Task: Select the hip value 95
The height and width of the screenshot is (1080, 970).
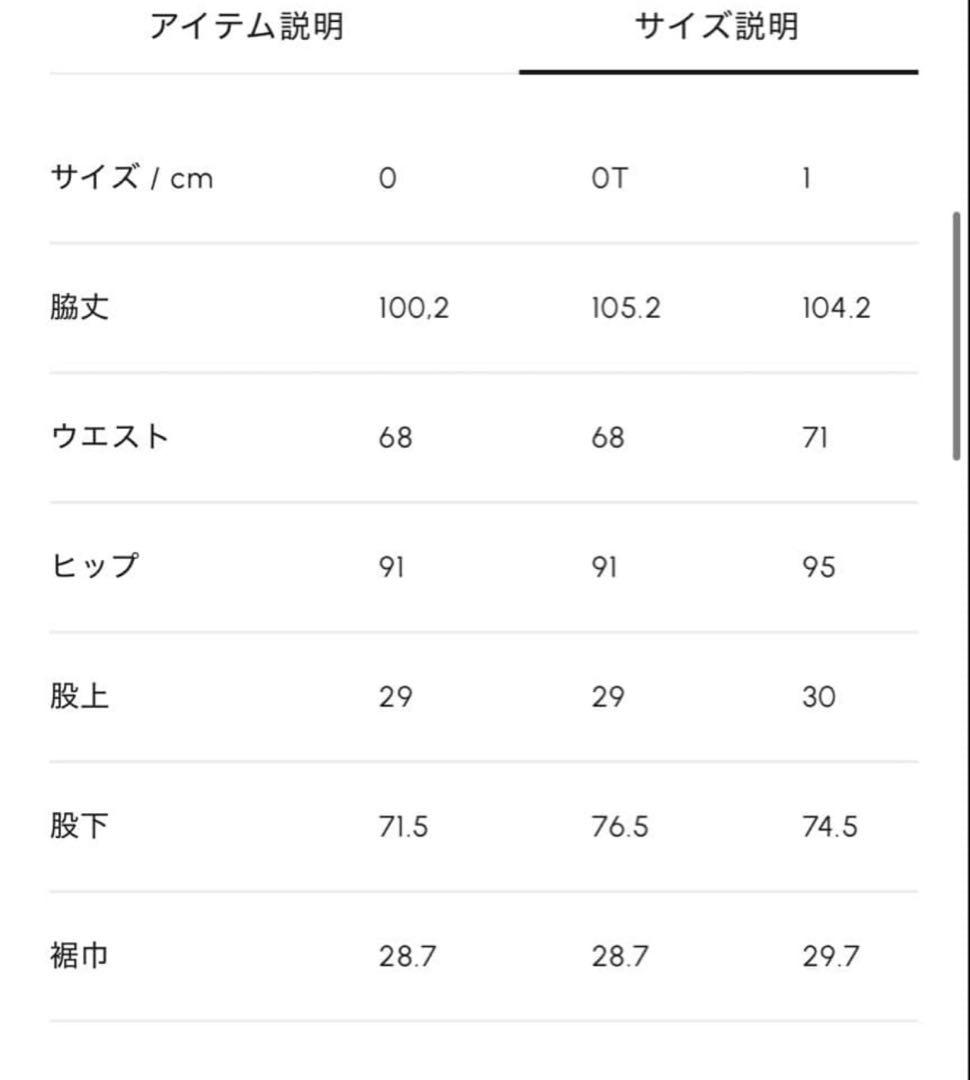Action: [x=820, y=566]
